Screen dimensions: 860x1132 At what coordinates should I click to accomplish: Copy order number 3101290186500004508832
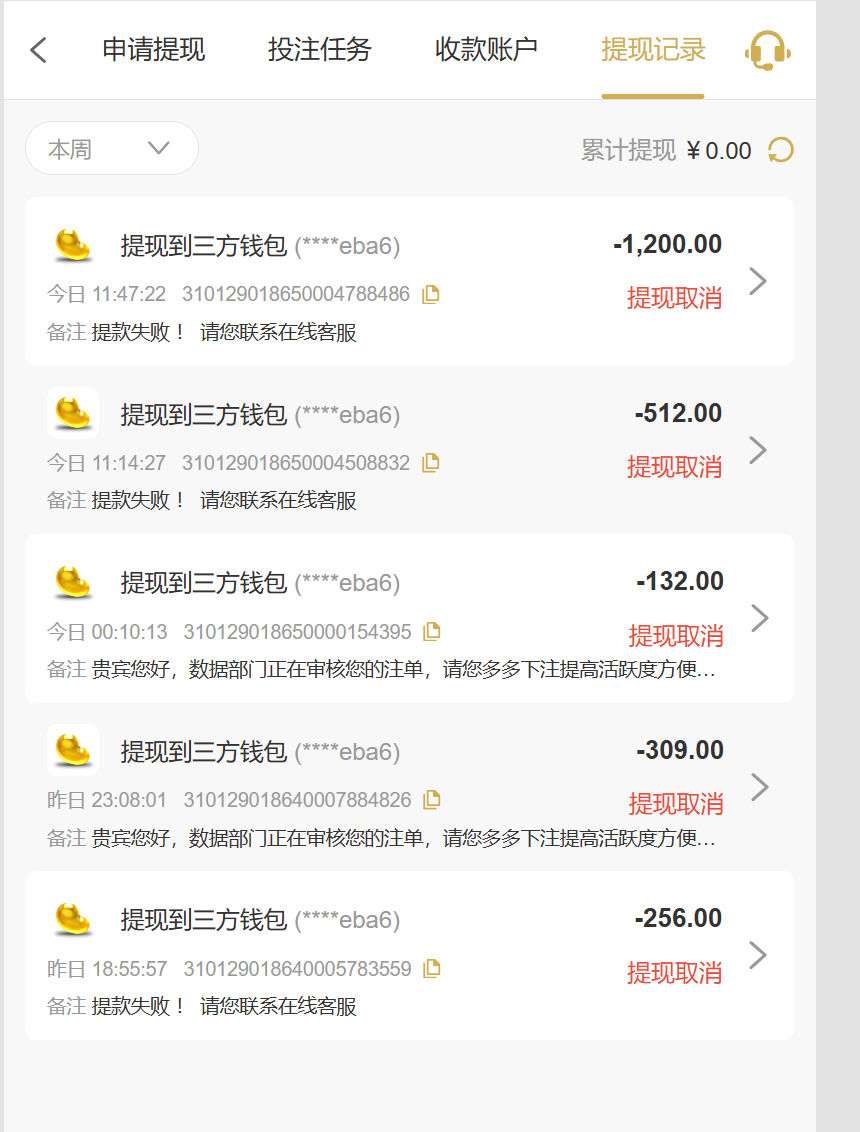tap(430, 462)
